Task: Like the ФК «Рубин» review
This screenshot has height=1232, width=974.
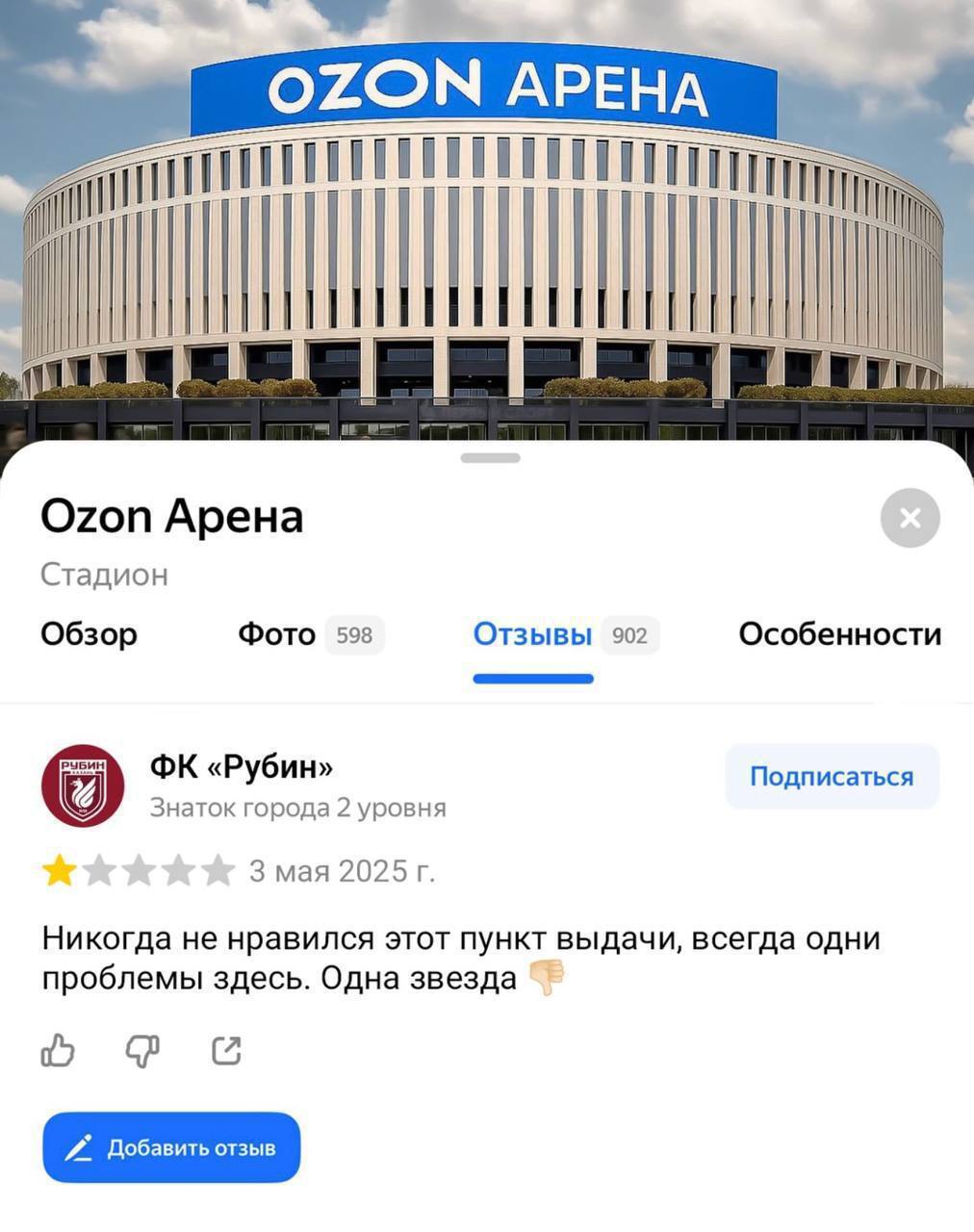Action: click(59, 1050)
